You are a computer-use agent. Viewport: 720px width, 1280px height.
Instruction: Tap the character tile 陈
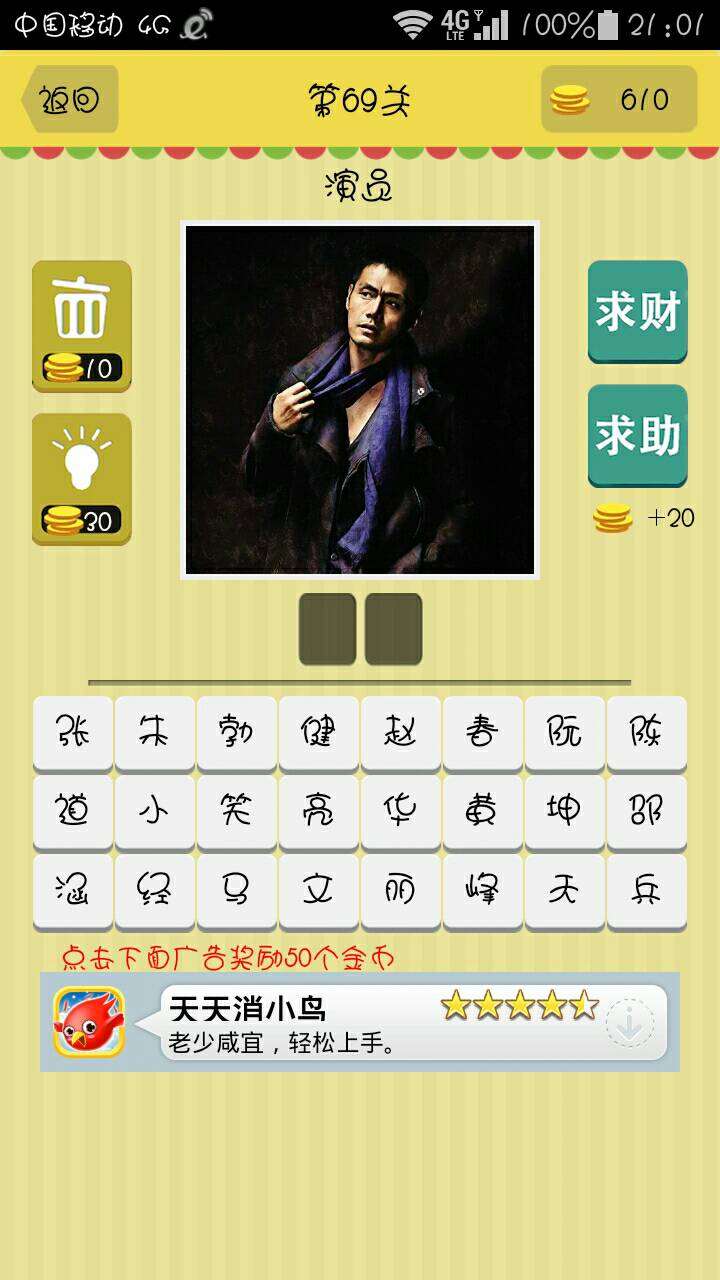pyautogui.click(x=647, y=734)
